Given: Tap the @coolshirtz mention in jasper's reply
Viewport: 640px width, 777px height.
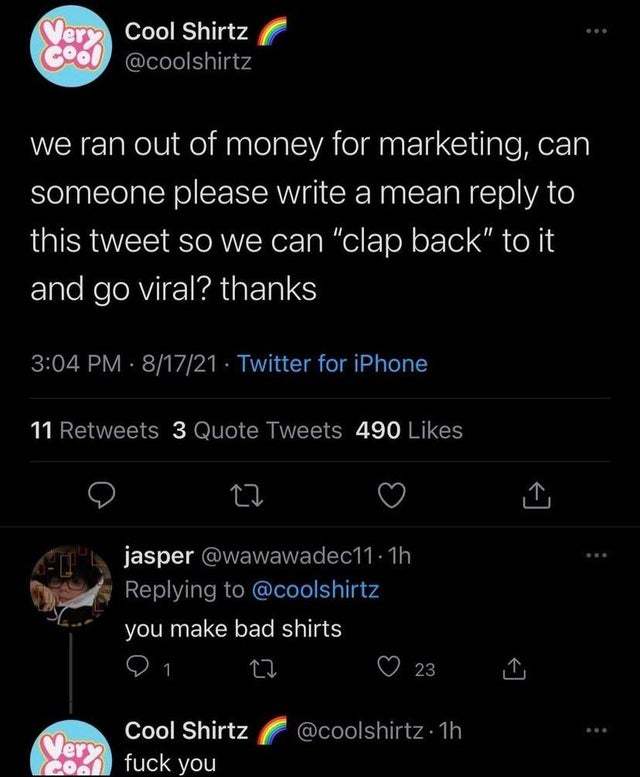Looking at the screenshot, I should (314, 590).
